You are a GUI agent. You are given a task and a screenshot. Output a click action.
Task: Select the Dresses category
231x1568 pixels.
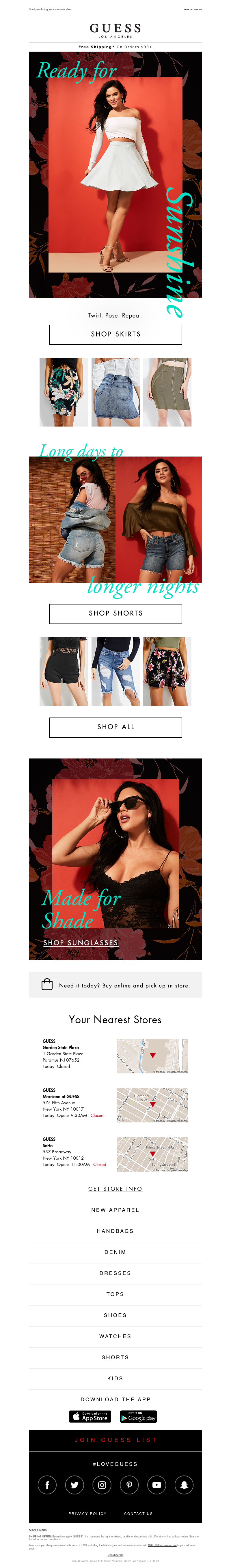[115, 1273]
